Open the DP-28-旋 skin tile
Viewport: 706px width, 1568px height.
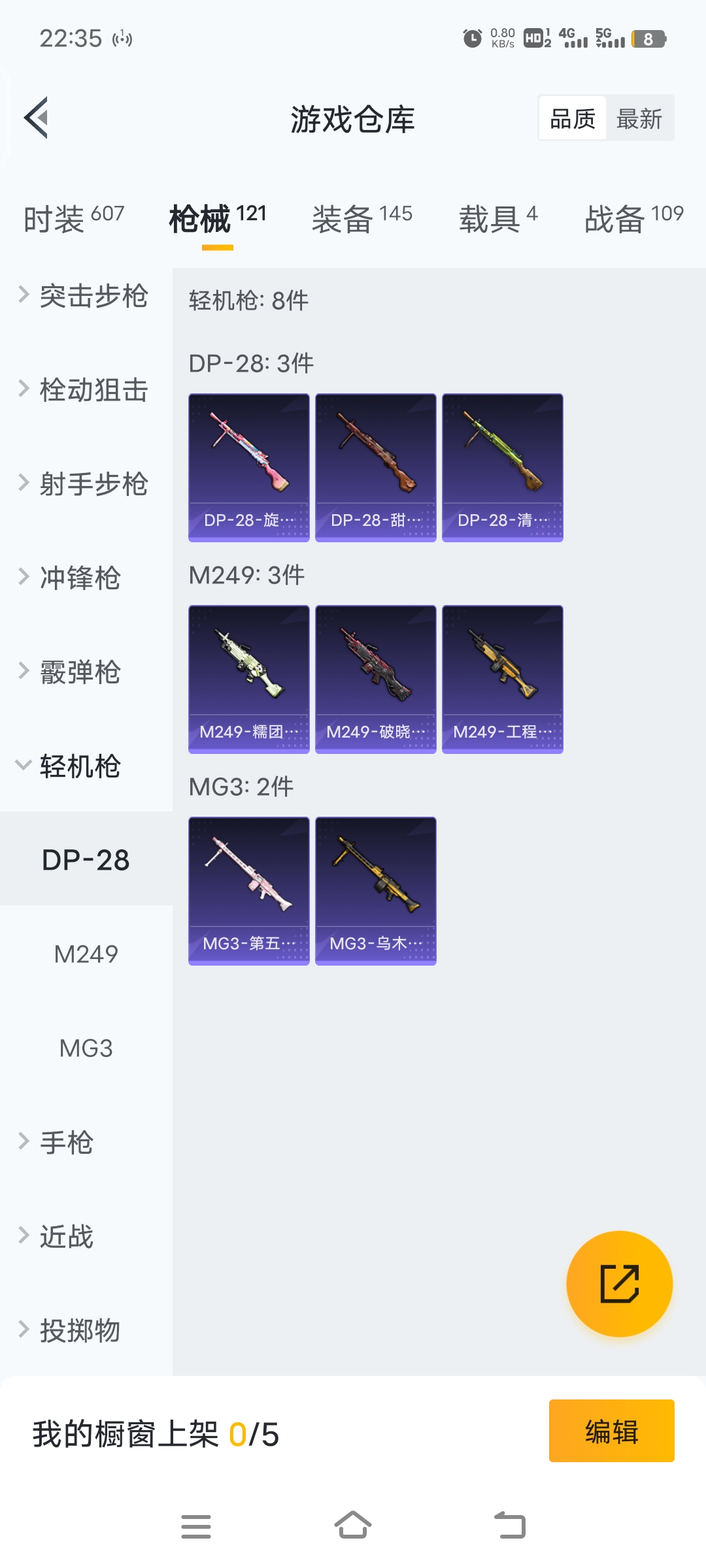(248, 467)
